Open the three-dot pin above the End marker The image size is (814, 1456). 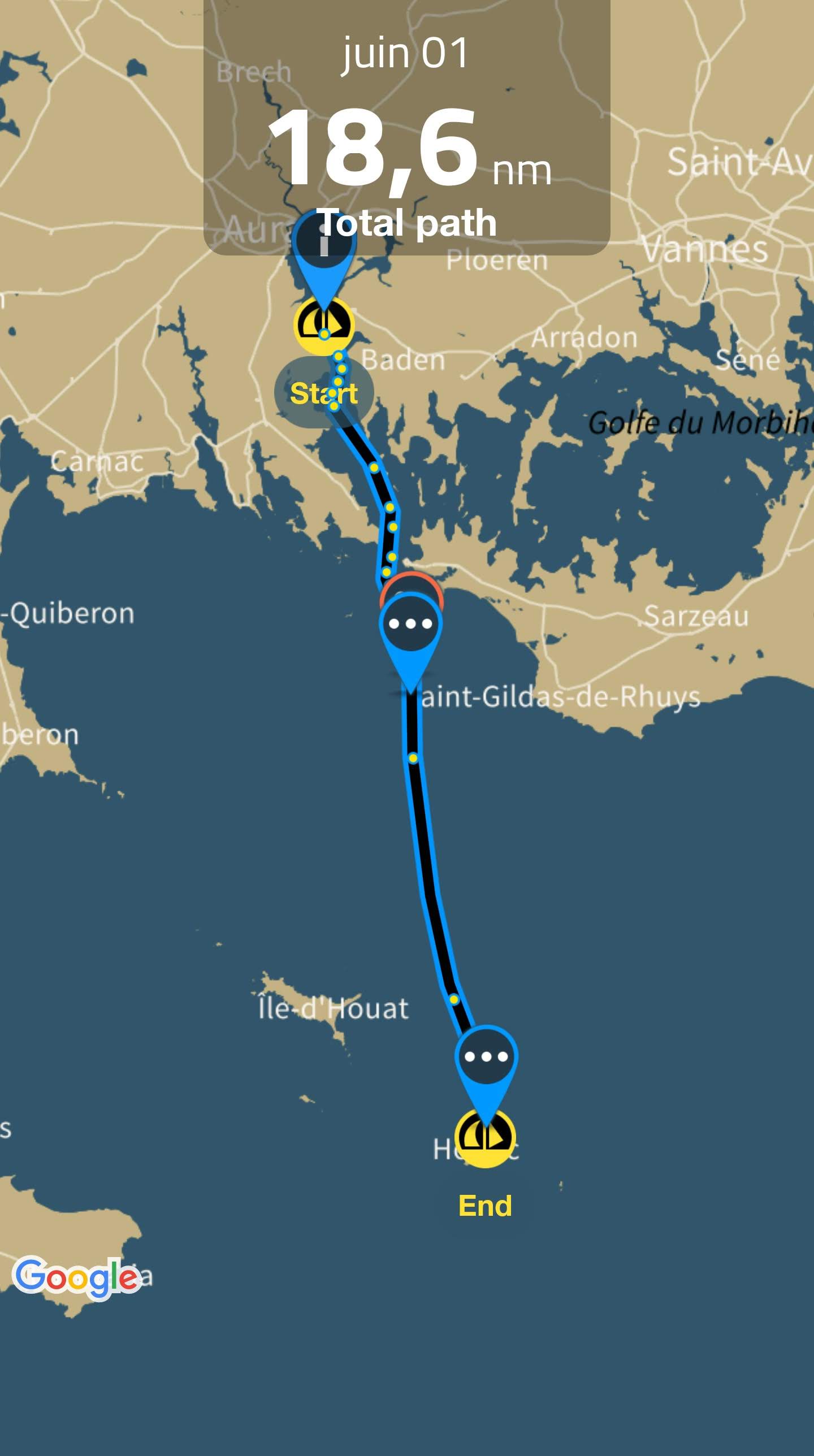click(486, 1056)
